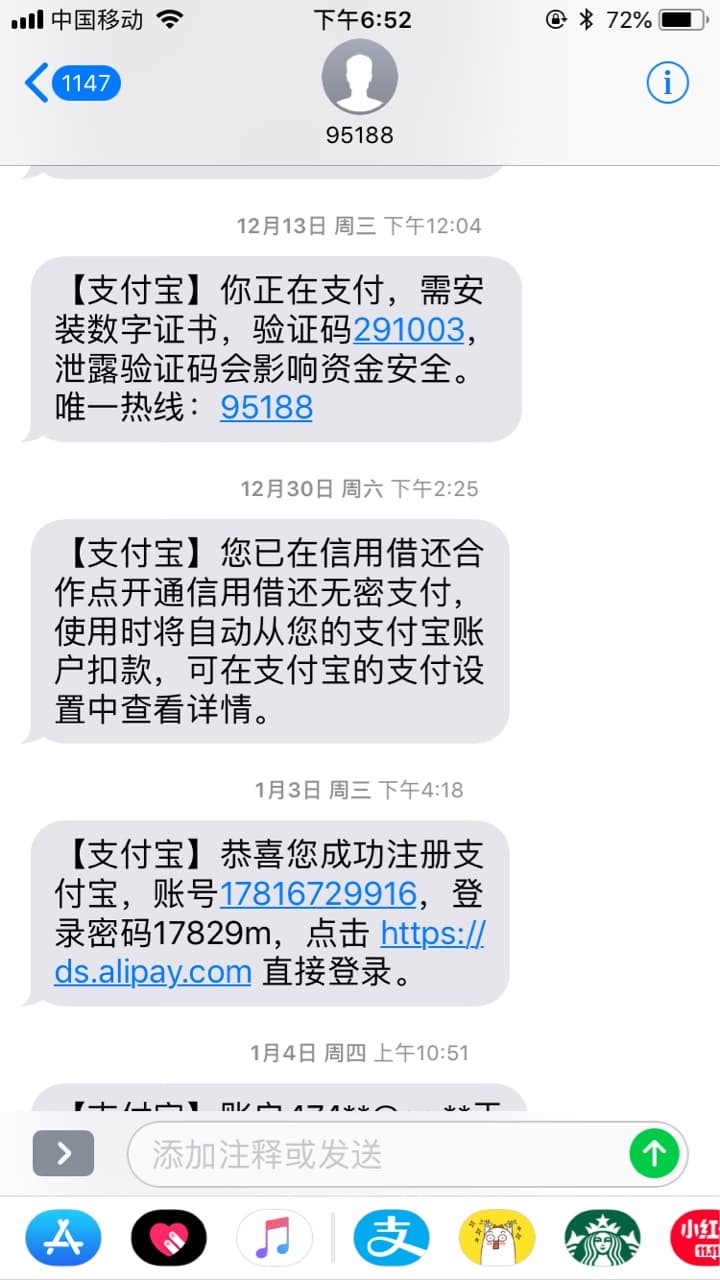Send the message with green arrow

(x=654, y=1154)
